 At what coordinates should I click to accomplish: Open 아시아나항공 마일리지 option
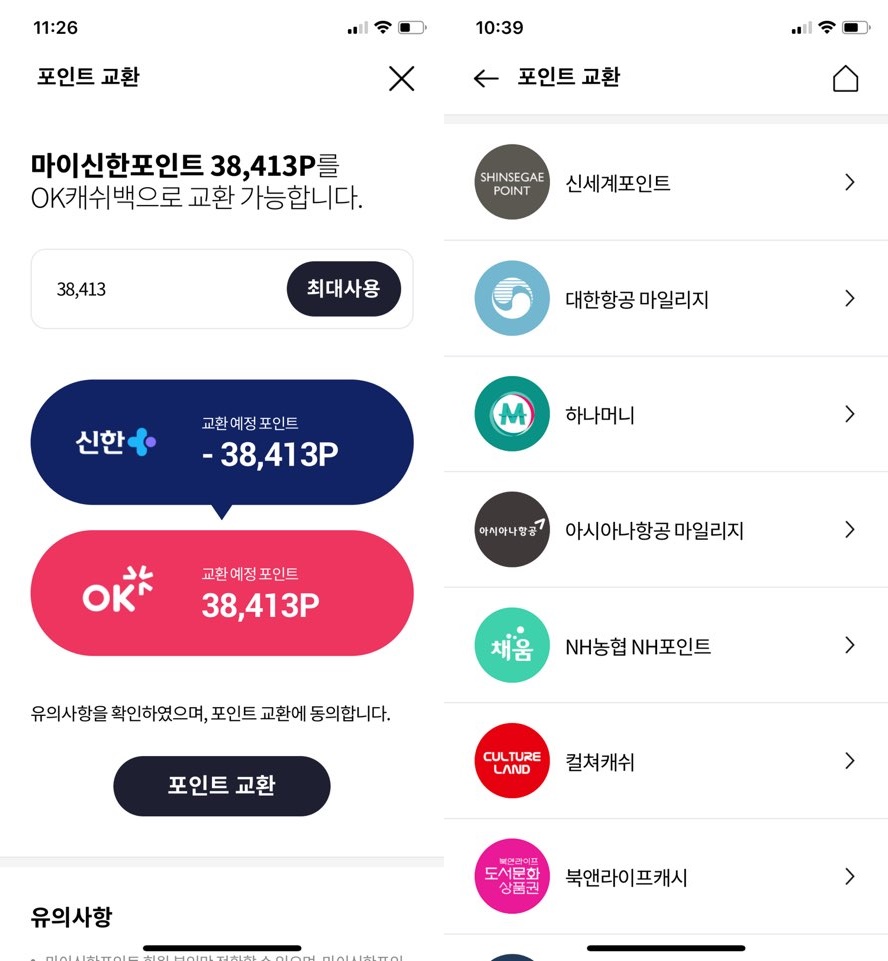[665, 530]
